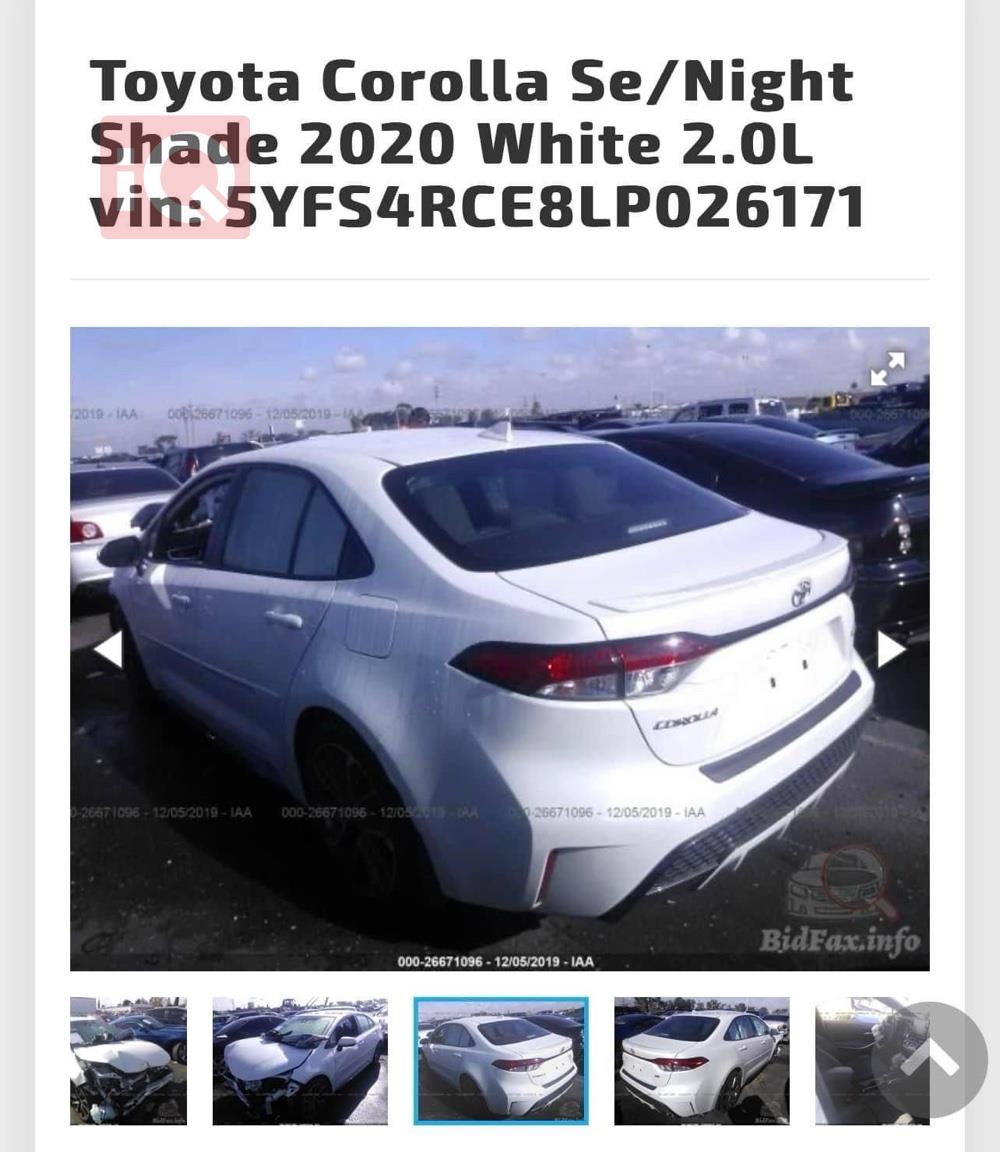Select the highlighted rear-left view thumbnail
The image size is (1000, 1152).
pyautogui.click(x=501, y=1060)
